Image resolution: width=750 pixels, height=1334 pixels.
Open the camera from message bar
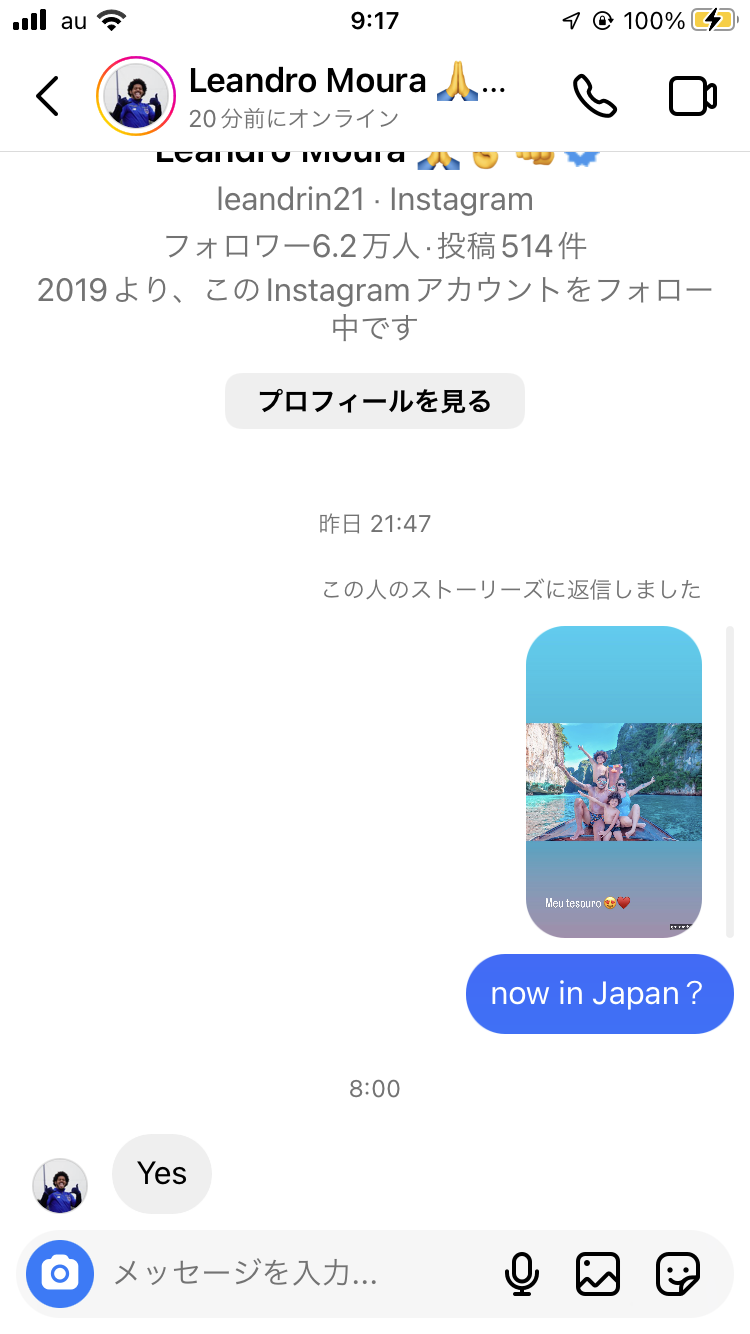pyautogui.click(x=60, y=1274)
